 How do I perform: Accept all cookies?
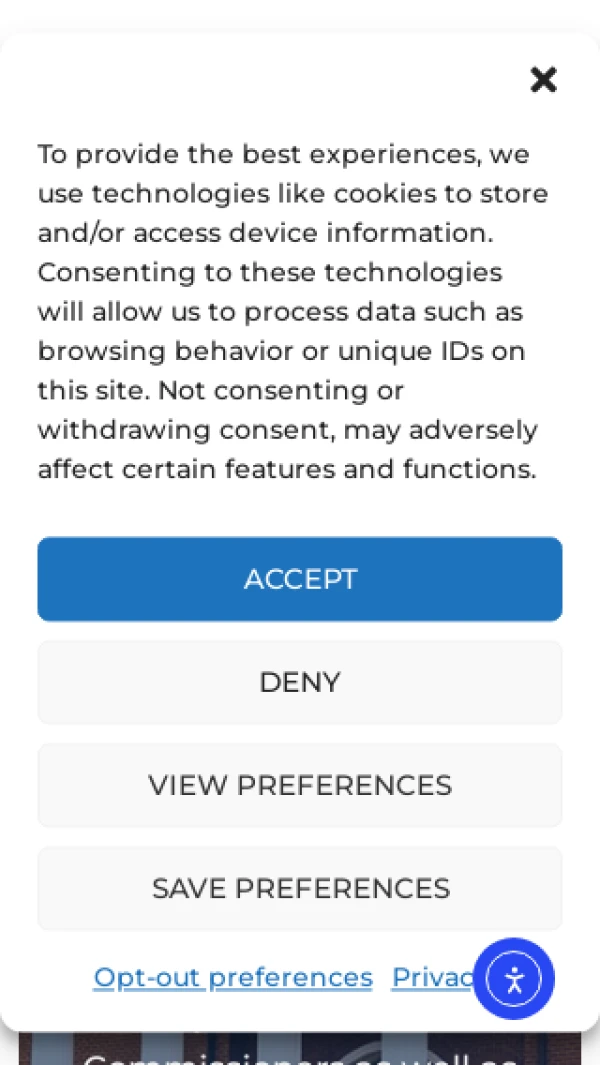300,579
